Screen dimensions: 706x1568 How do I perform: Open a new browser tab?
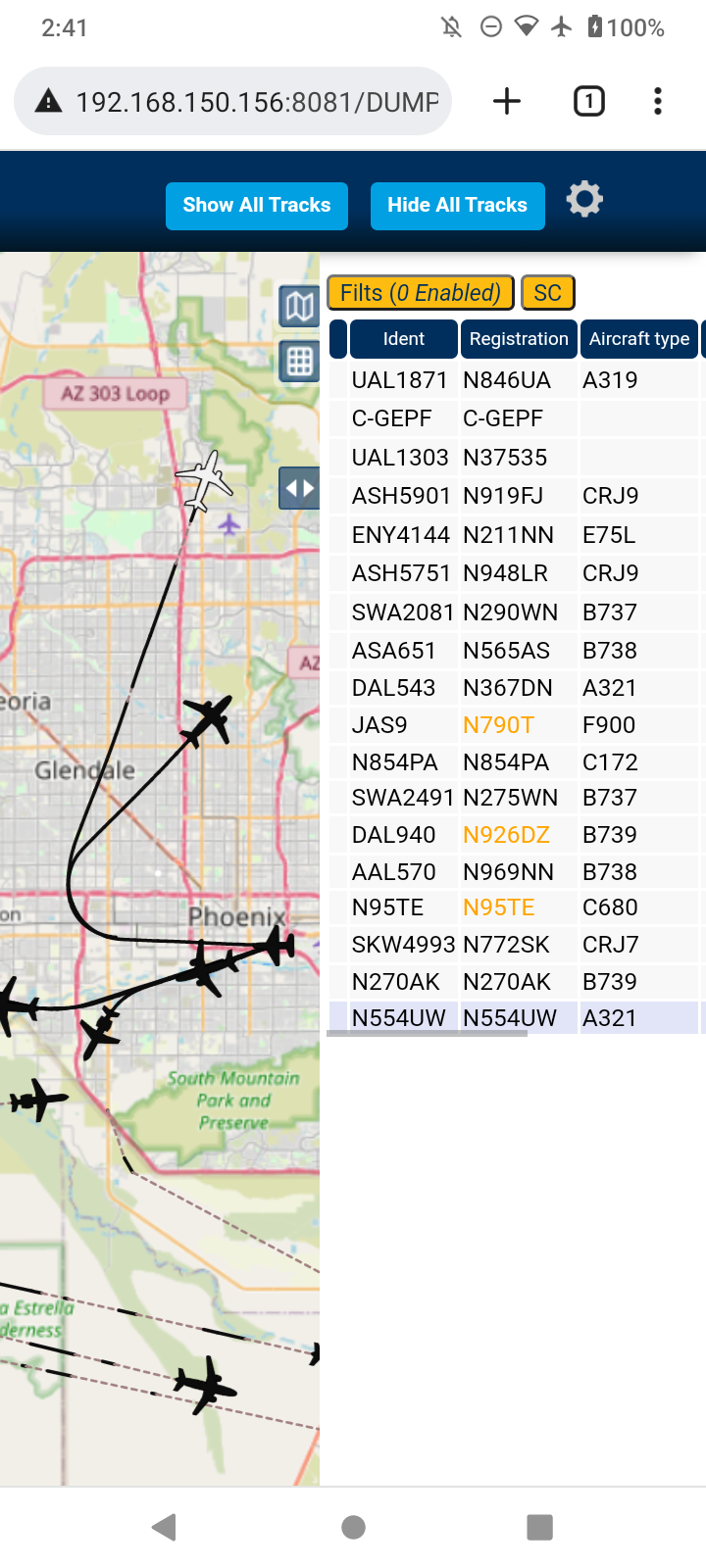tap(507, 101)
